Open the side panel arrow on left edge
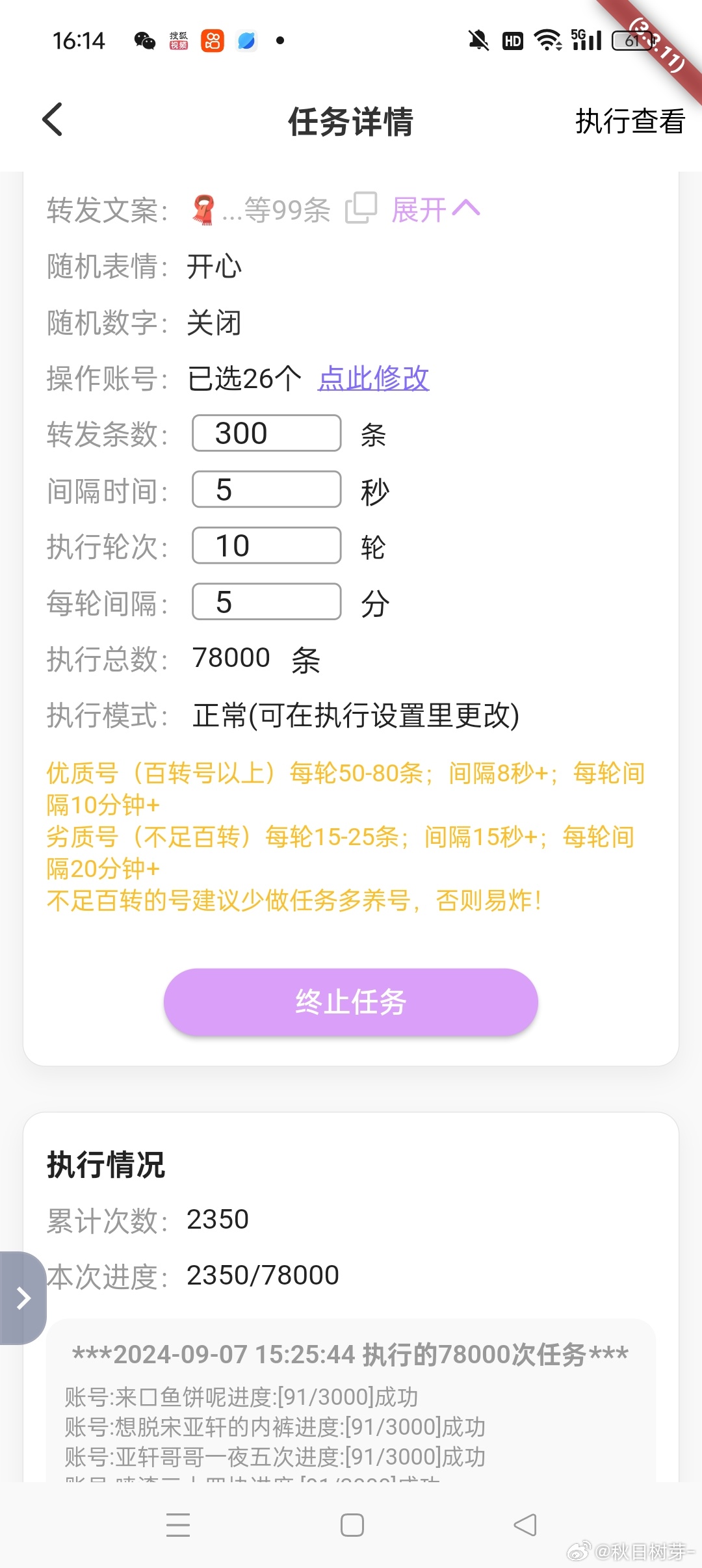 click(23, 1298)
